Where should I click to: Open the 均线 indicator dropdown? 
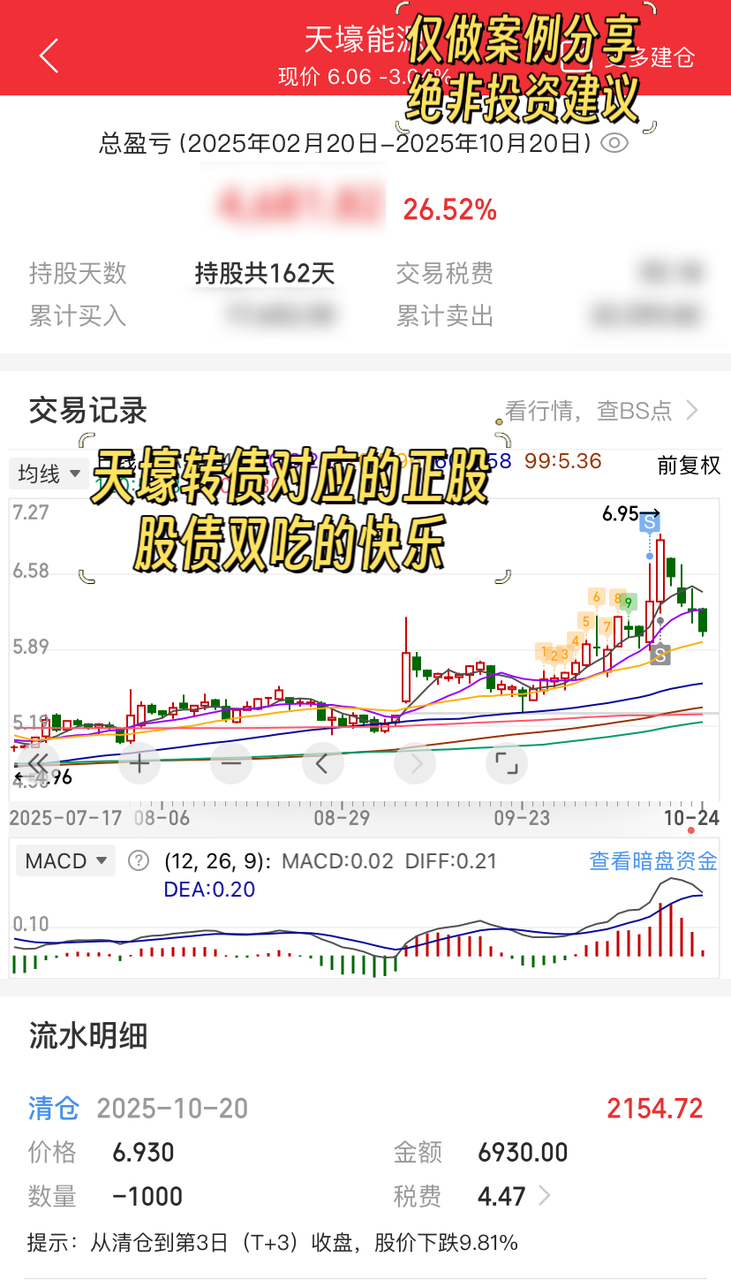pos(48,474)
